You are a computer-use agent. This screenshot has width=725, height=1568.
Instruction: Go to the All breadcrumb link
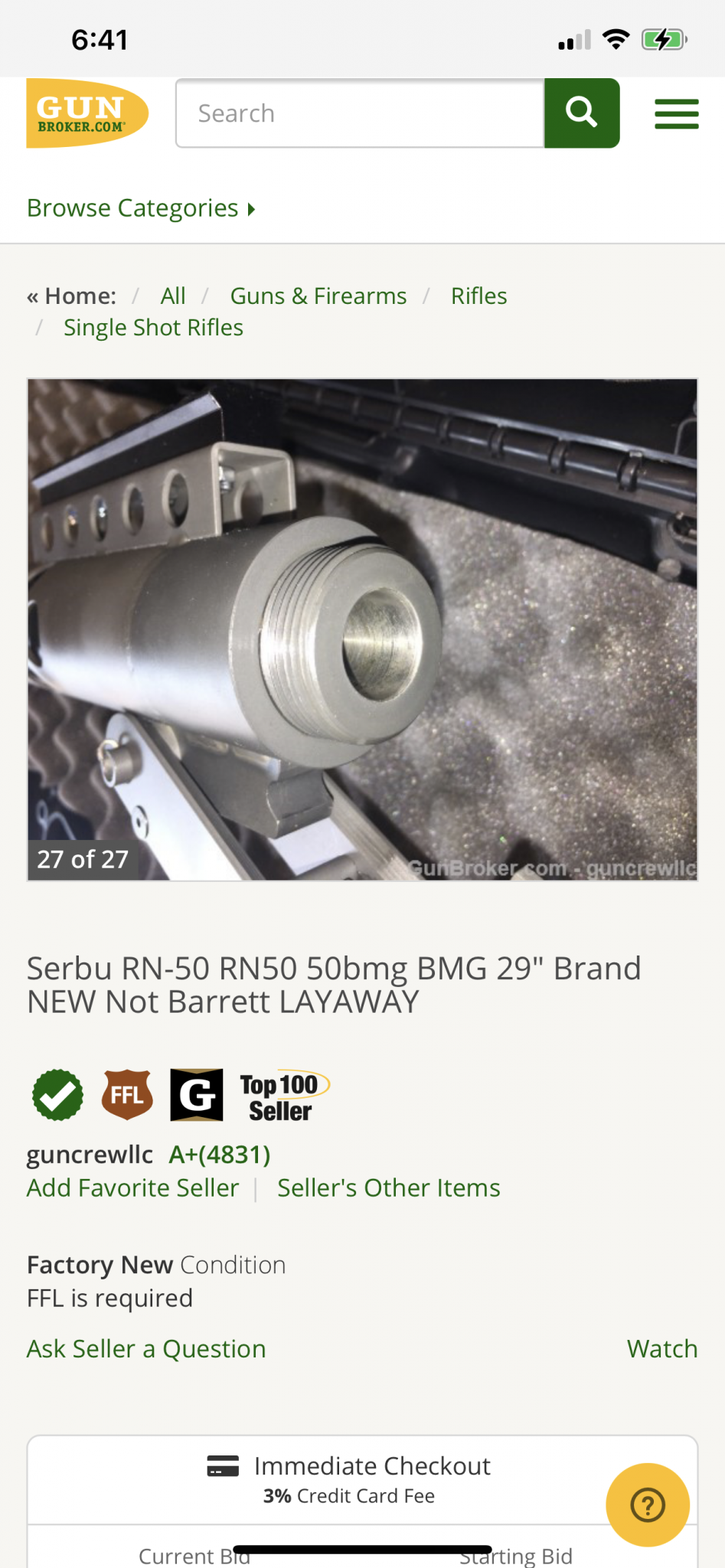(173, 296)
